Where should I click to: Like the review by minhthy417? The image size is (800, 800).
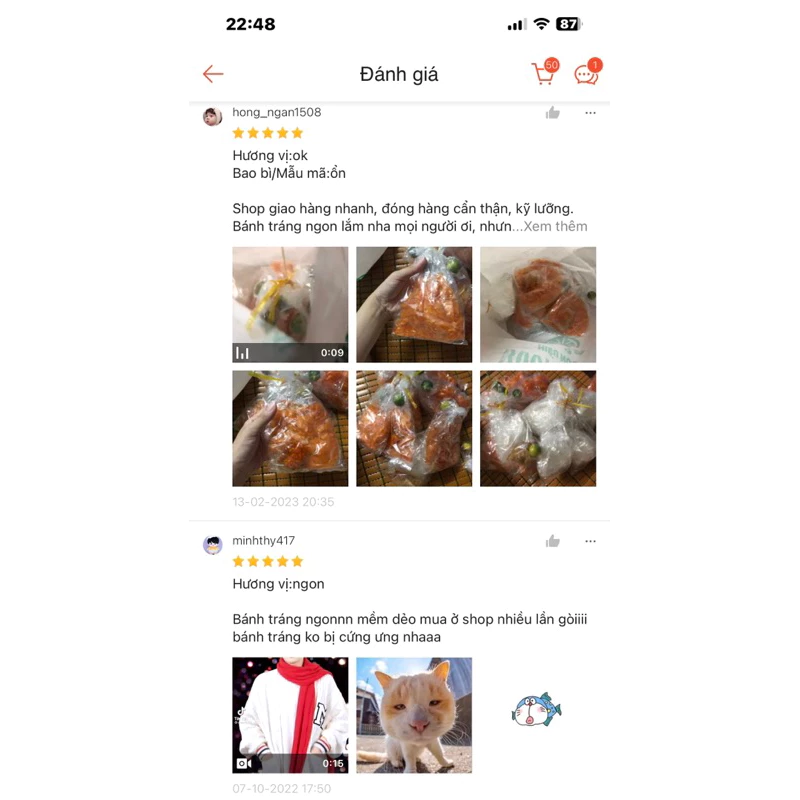point(553,541)
